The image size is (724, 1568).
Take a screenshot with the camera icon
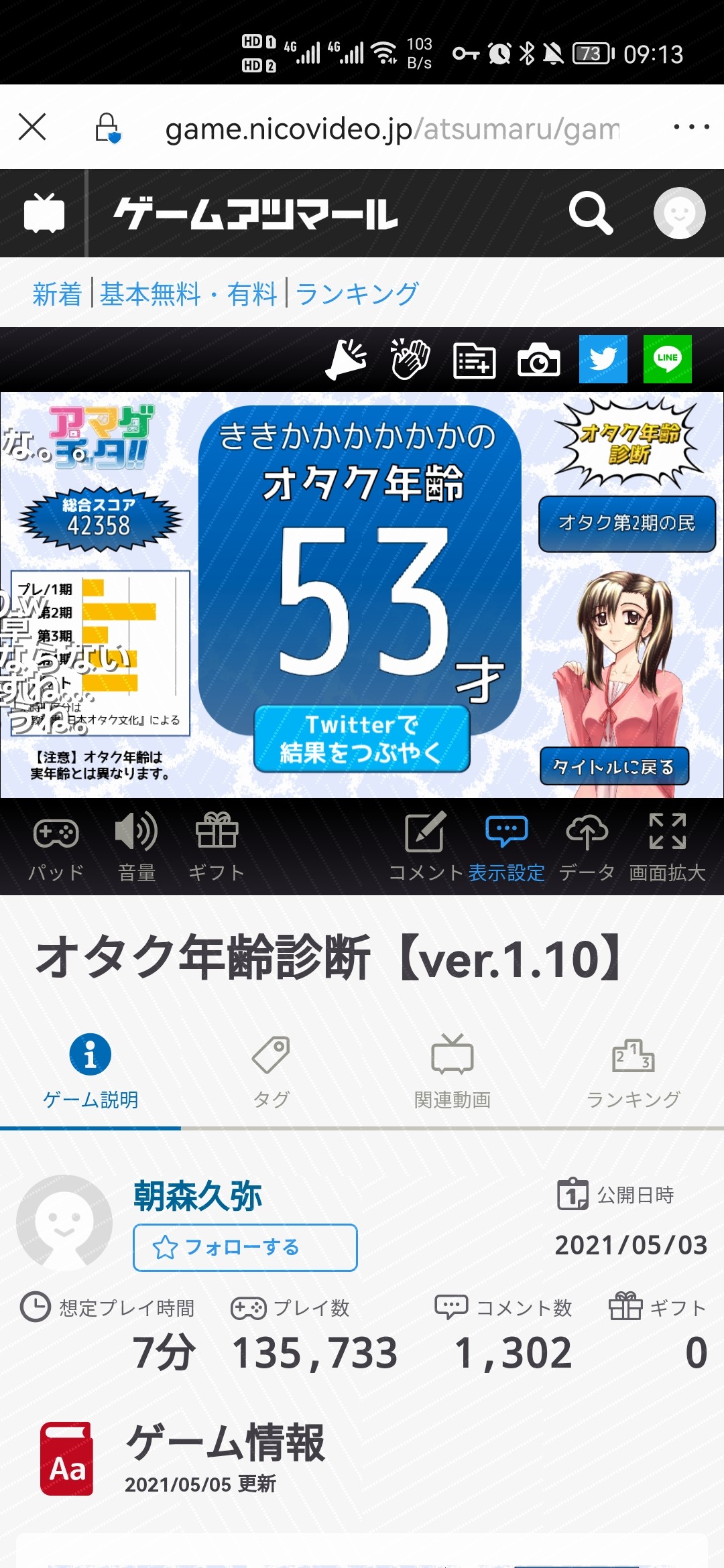[538, 360]
